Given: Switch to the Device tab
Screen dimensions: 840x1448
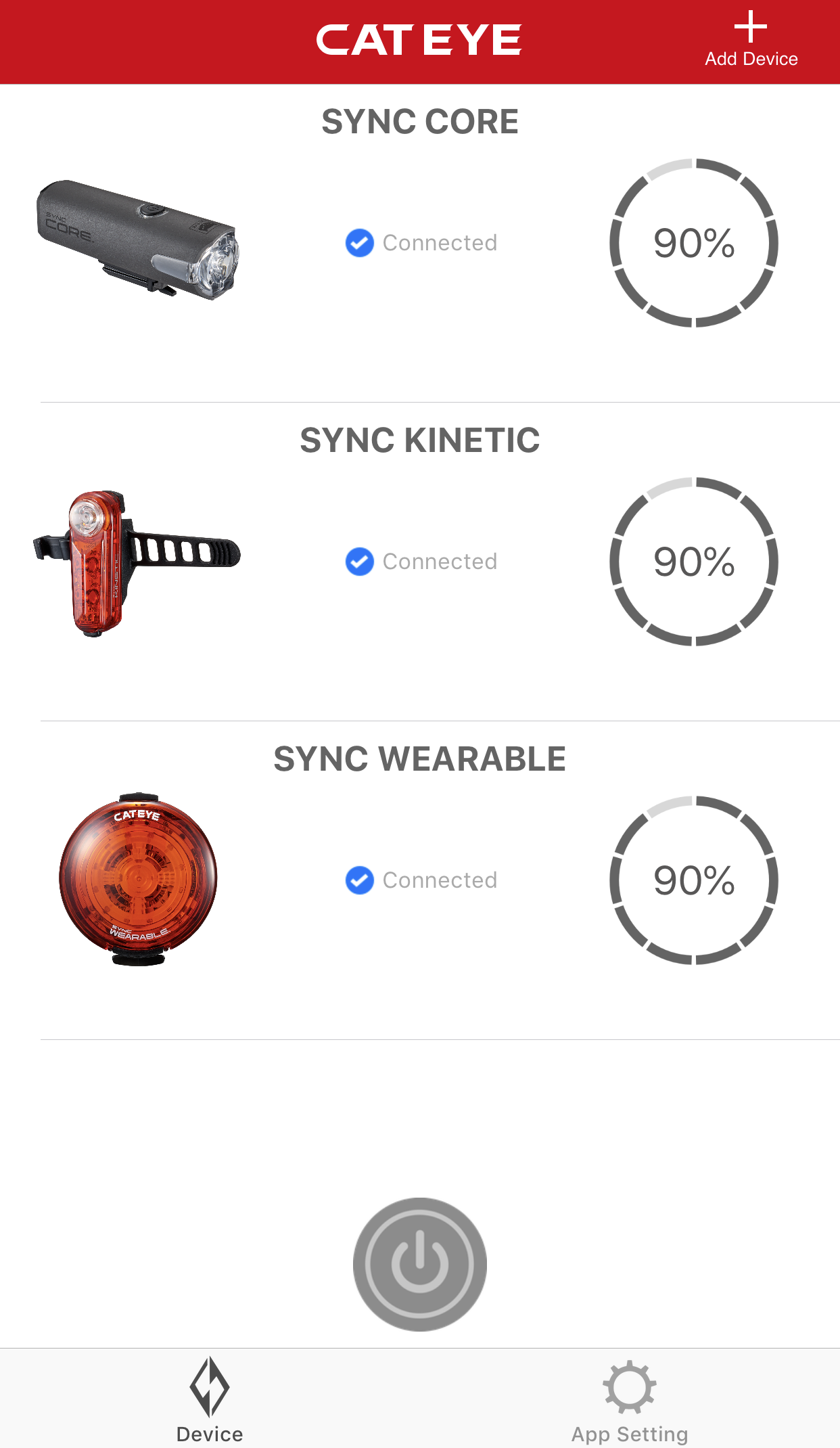Looking at the screenshot, I should click(210, 1399).
